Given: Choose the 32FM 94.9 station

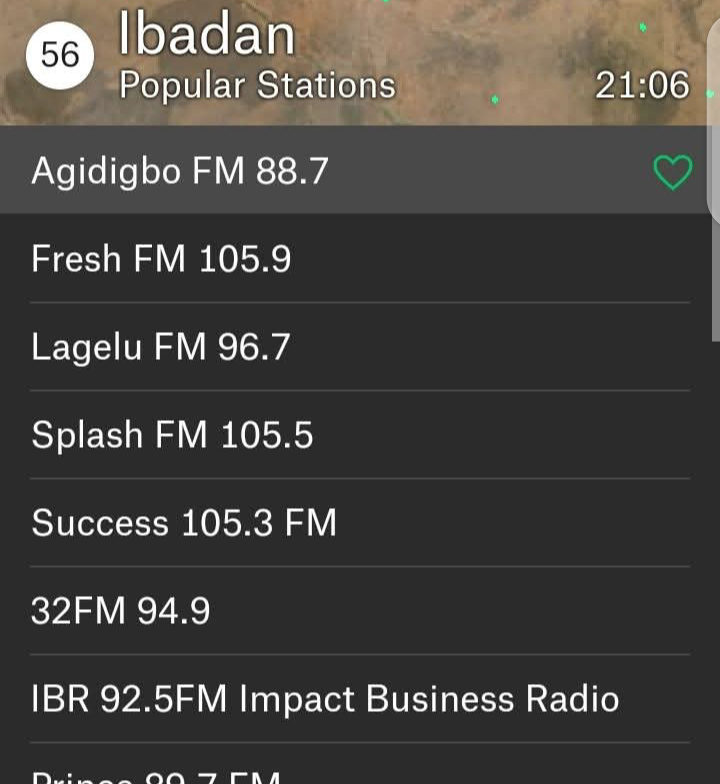Looking at the screenshot, I should (121, 611).
